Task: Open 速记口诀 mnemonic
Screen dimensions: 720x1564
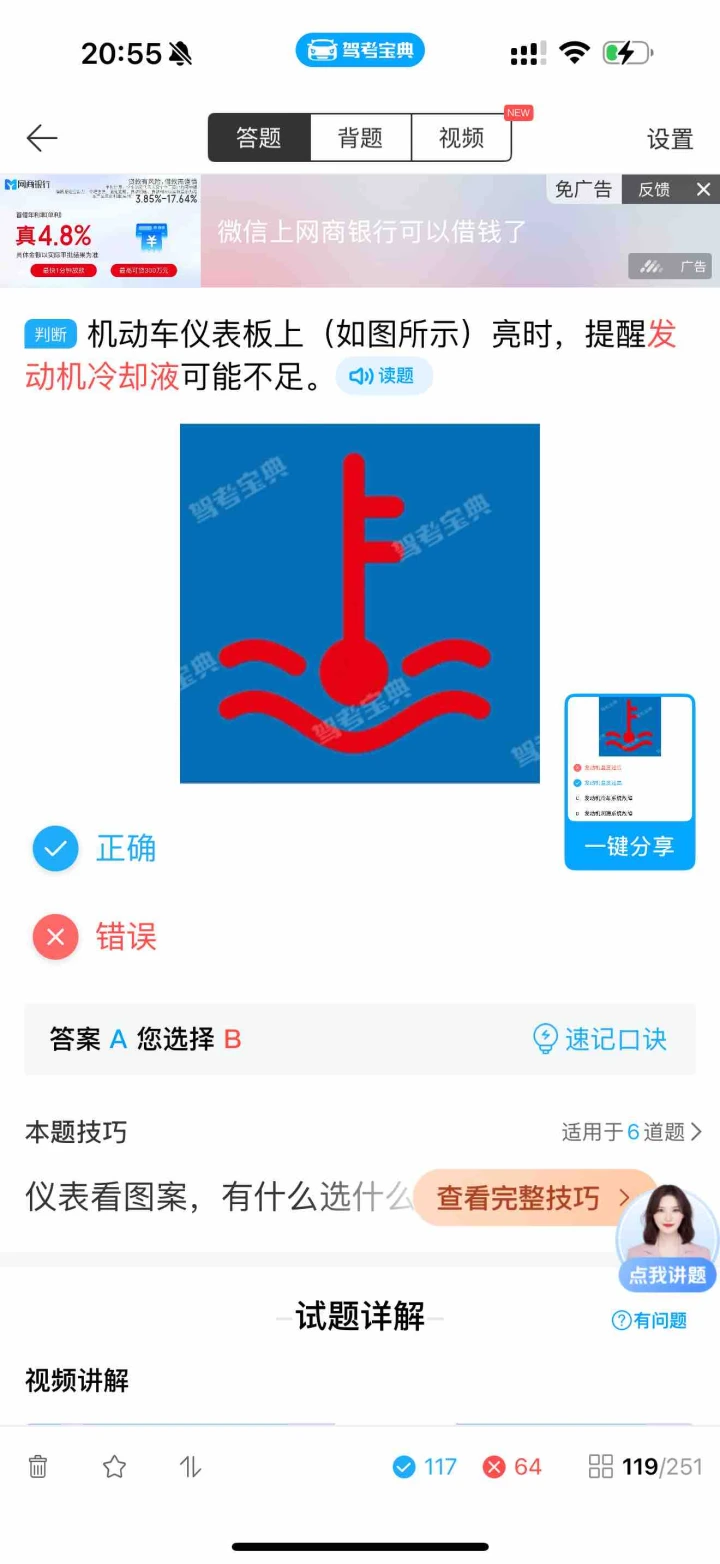Action: 599,1039
